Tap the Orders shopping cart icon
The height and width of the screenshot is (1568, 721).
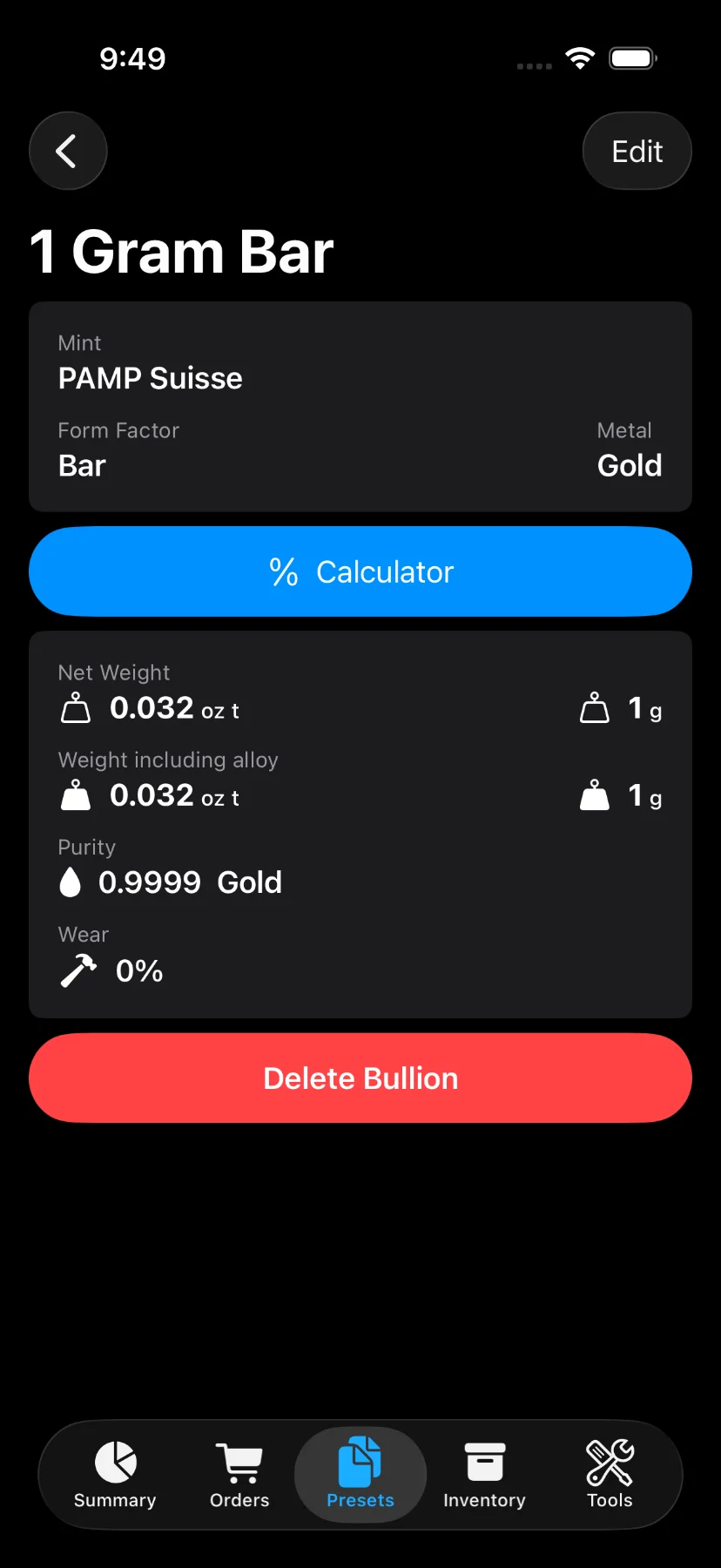coord(238,1462)
